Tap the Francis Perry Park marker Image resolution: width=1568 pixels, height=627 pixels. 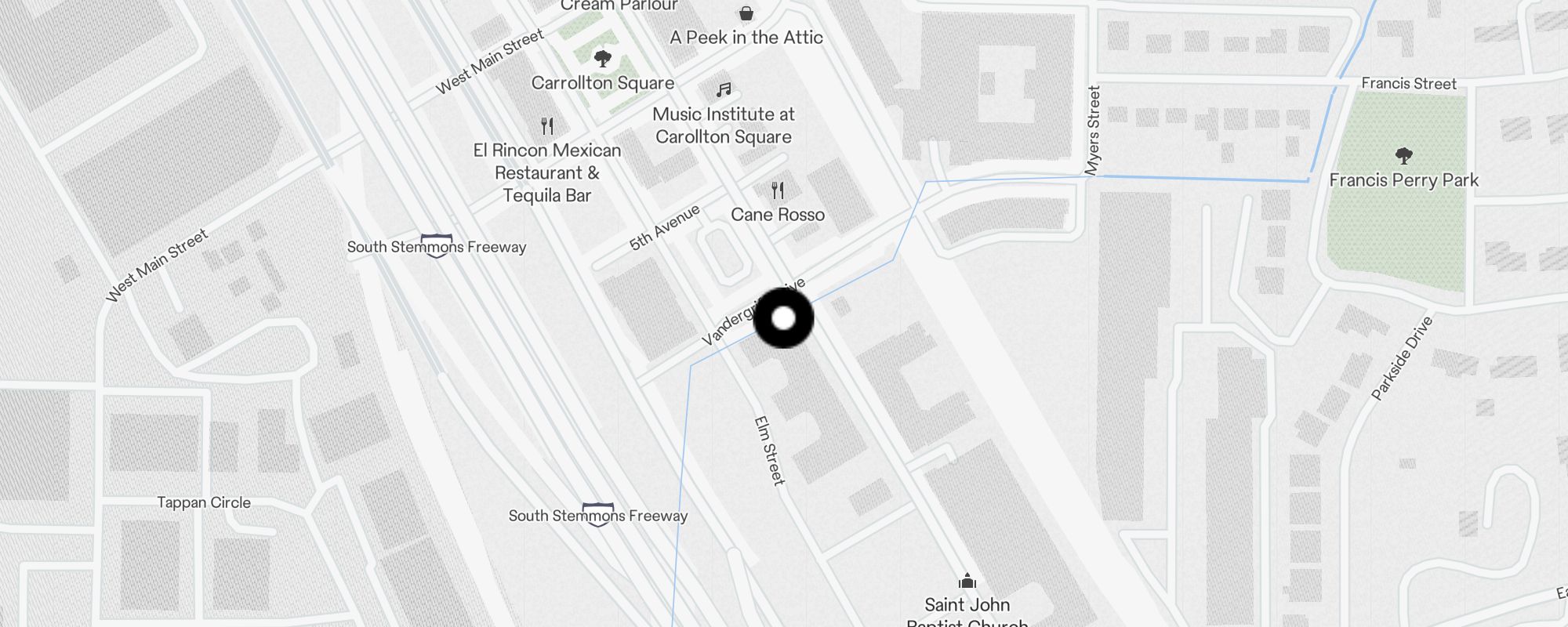(1403, 156)
